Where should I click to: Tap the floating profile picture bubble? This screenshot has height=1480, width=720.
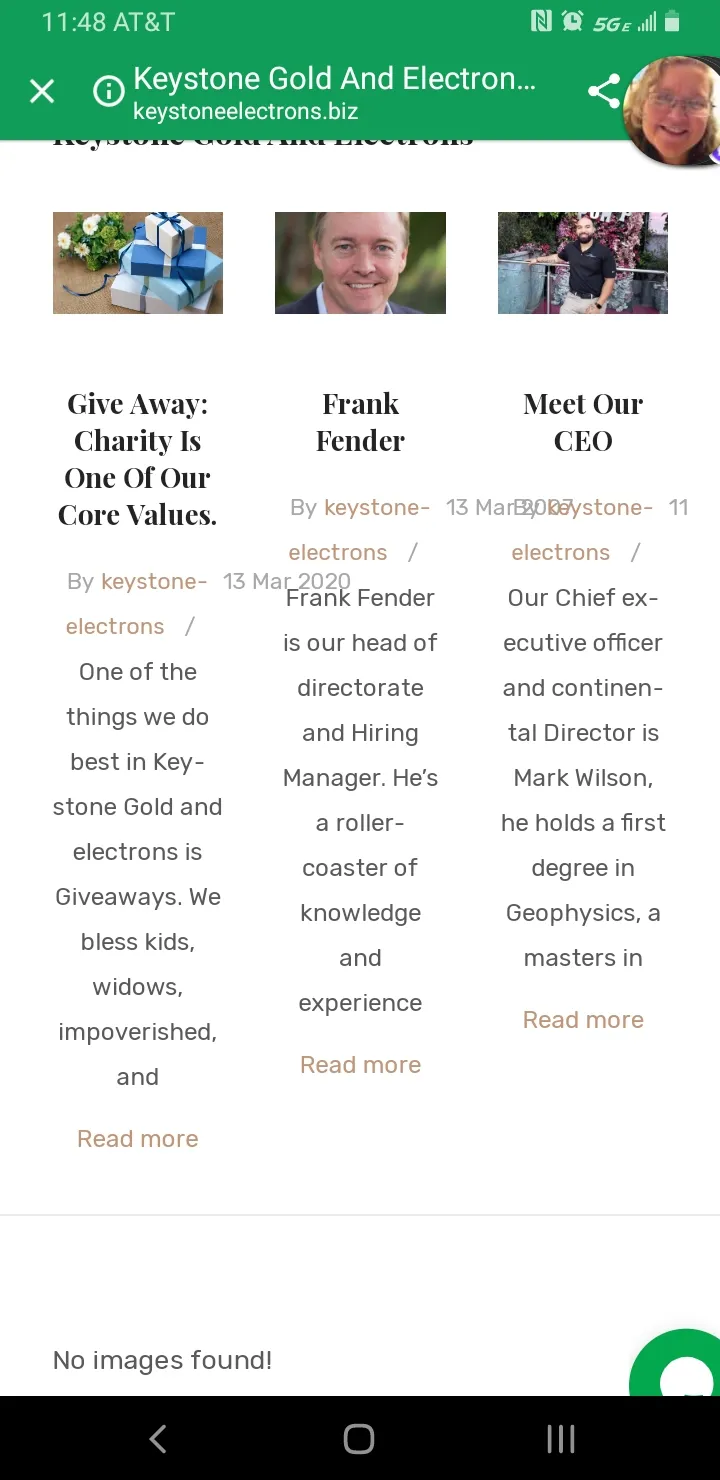tap(672, 111)
